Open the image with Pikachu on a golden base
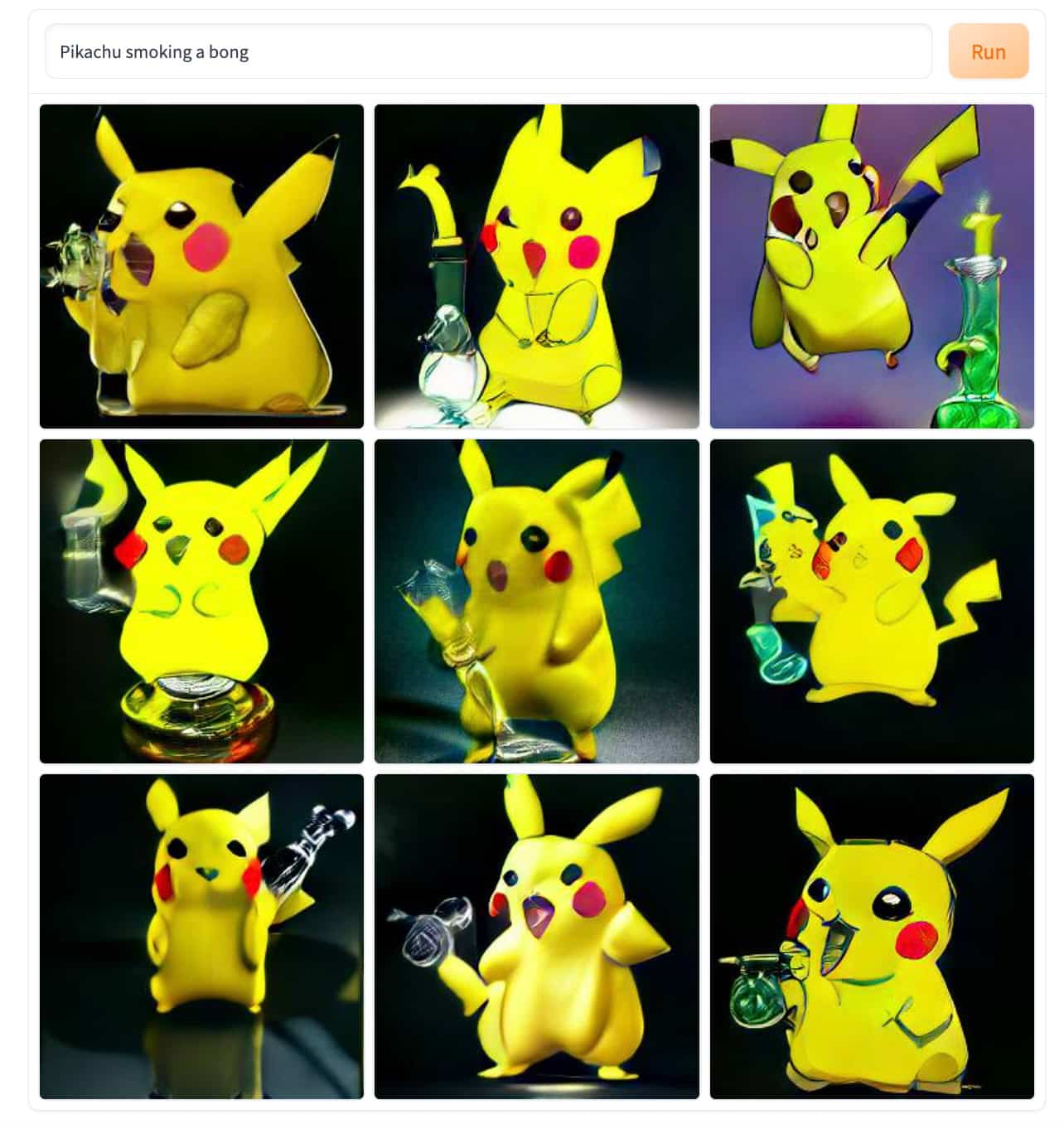The height and width of the screenshot is (1129, 1064). click(x=201, y=601)
